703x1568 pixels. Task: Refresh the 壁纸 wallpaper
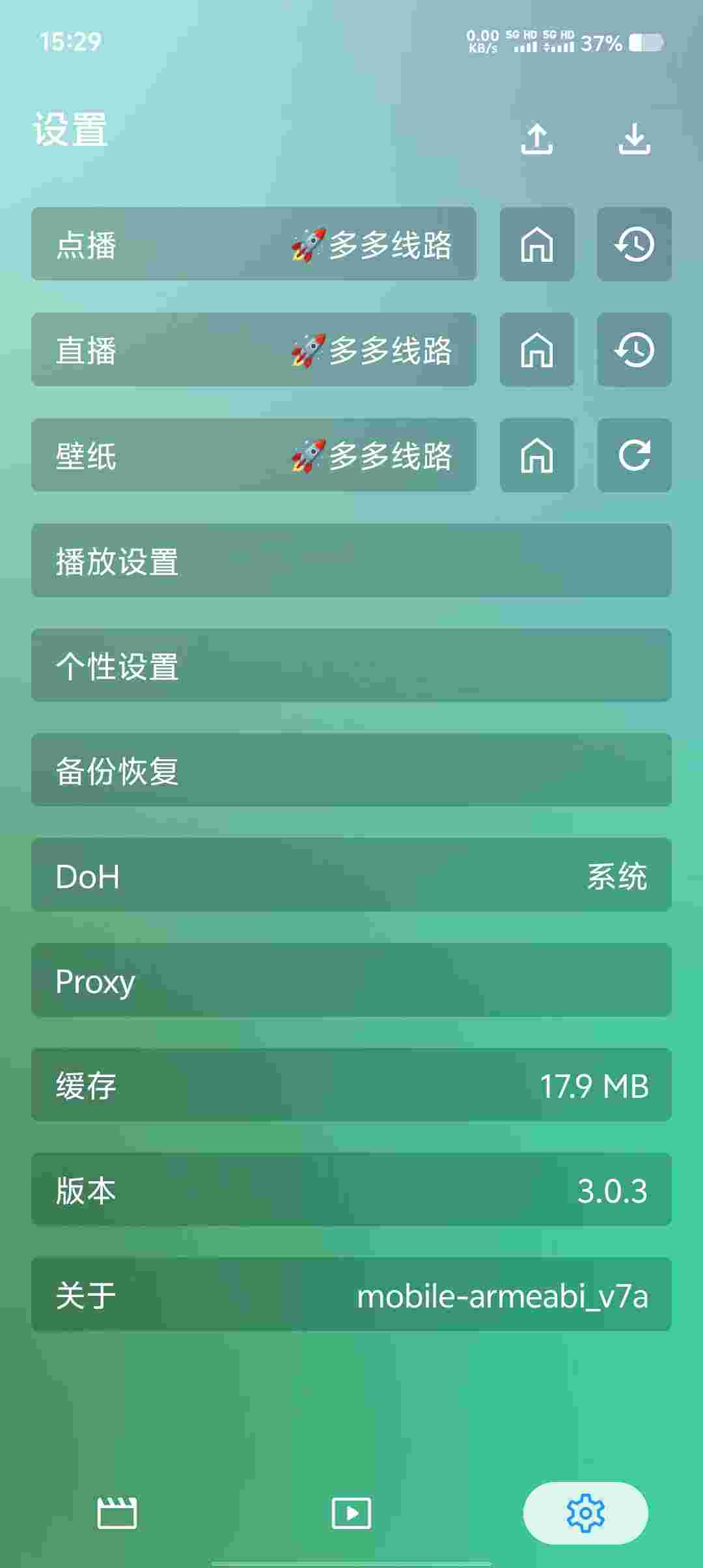click(x=634, y=455)
